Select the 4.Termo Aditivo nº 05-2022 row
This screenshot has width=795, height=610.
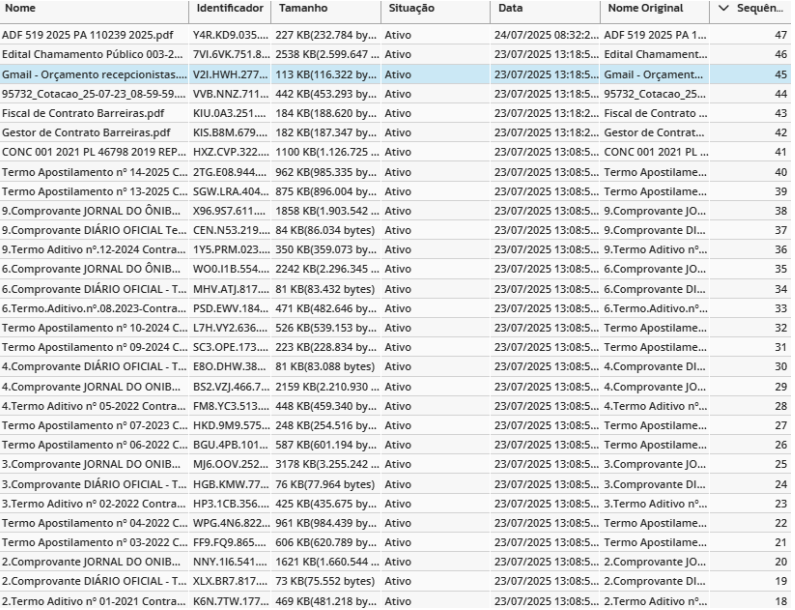[x=395, y=406]
